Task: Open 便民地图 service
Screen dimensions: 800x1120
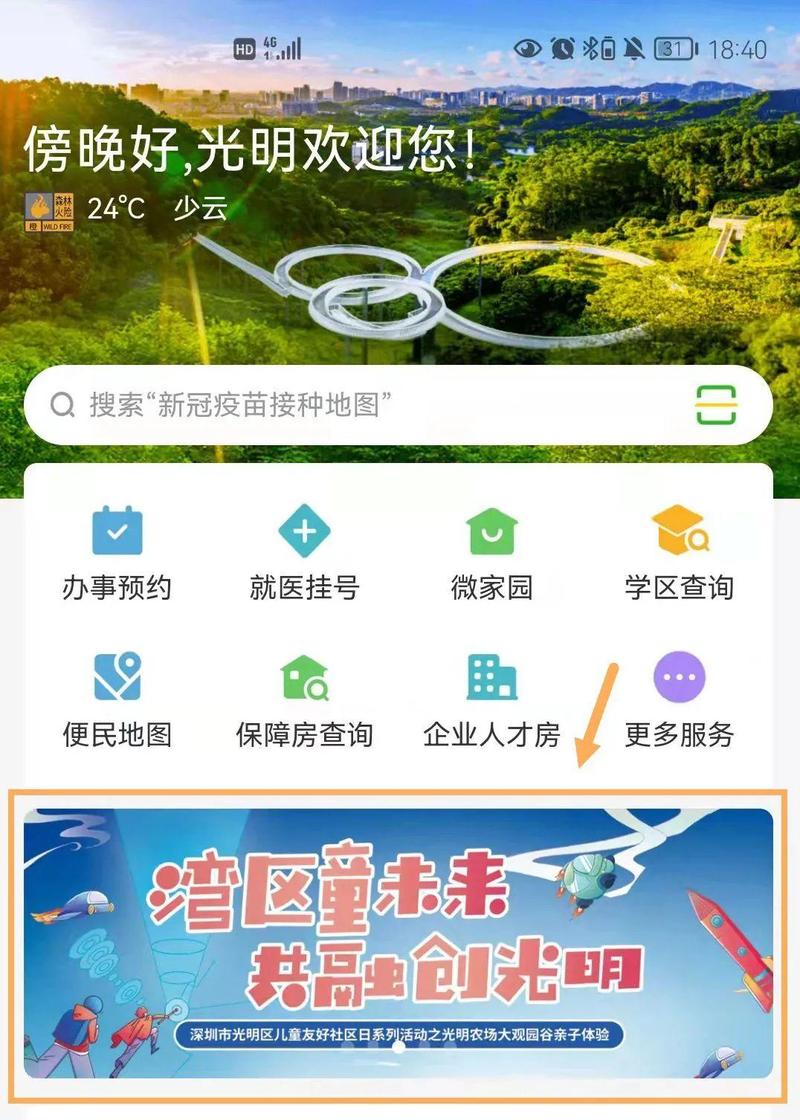Action: pos(117,698)
